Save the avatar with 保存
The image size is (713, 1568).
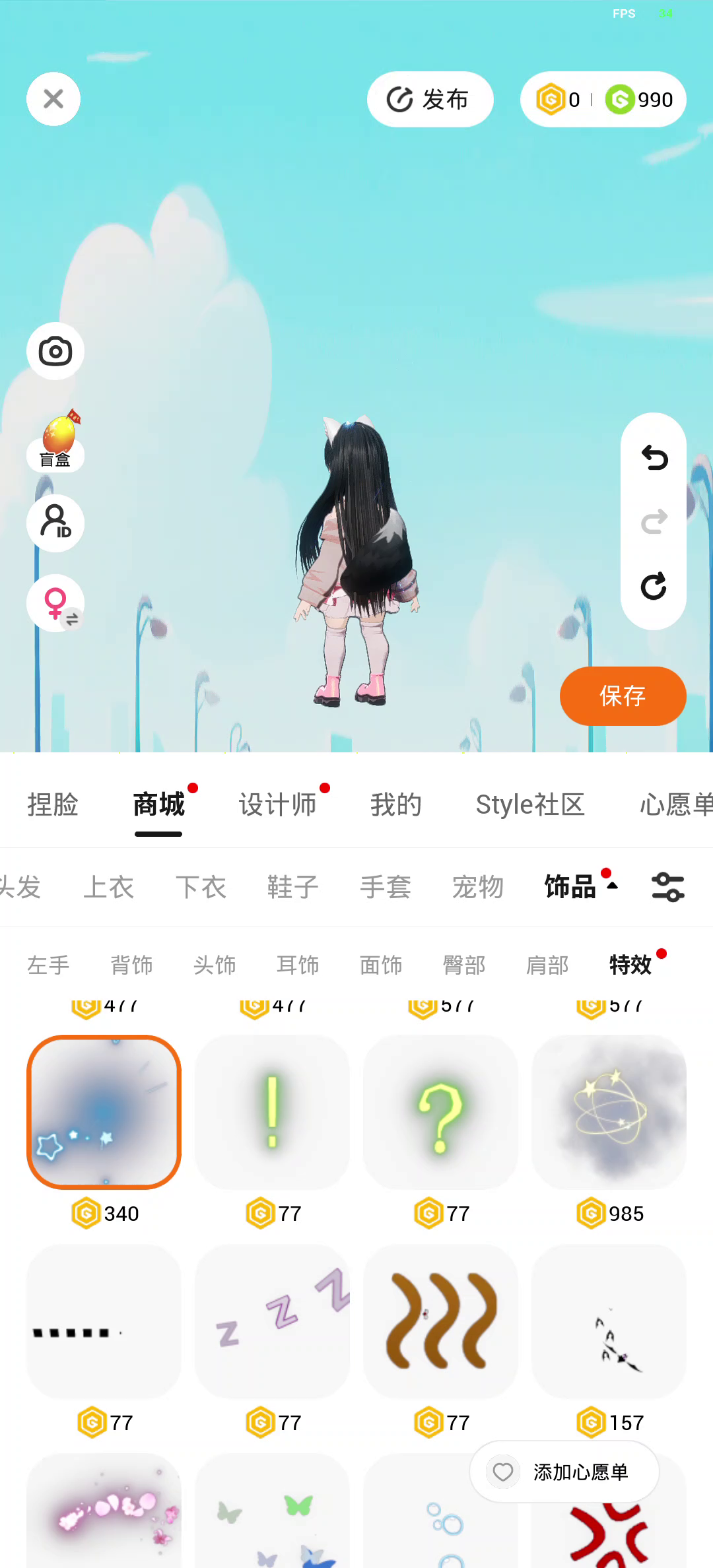pos(623,696)
